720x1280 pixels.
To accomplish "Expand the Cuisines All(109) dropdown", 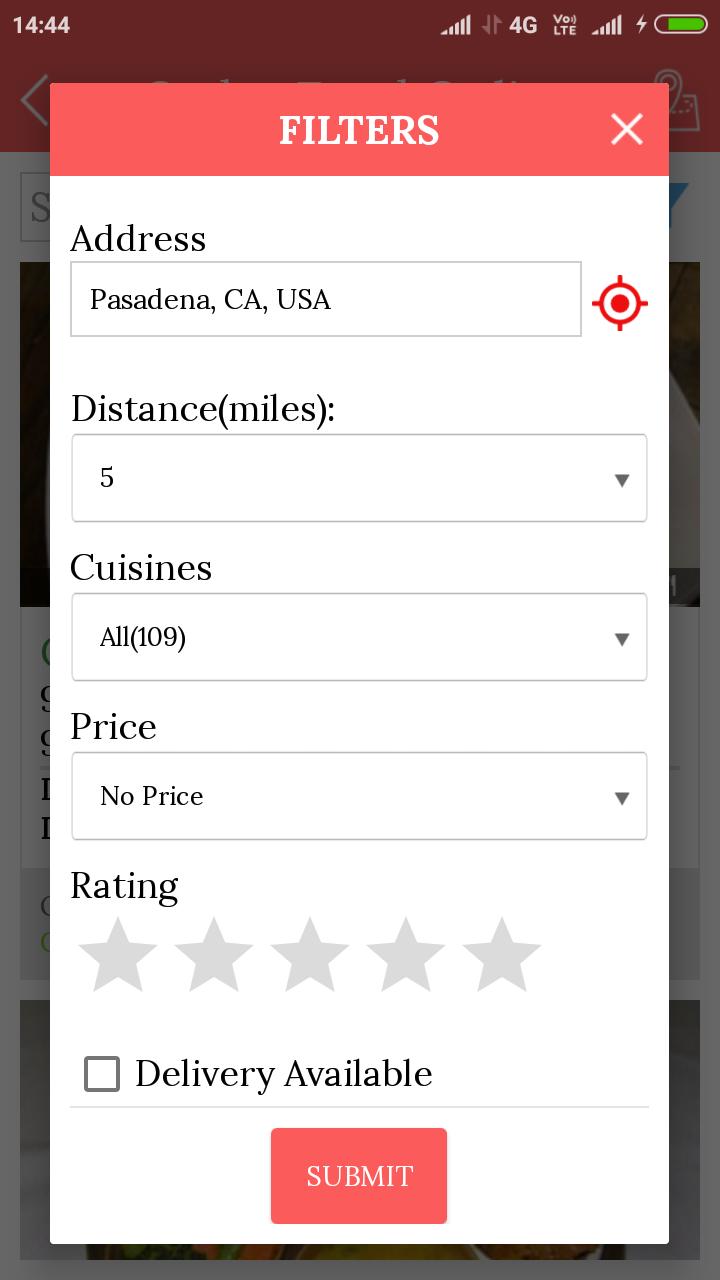I will pos(359,637).
